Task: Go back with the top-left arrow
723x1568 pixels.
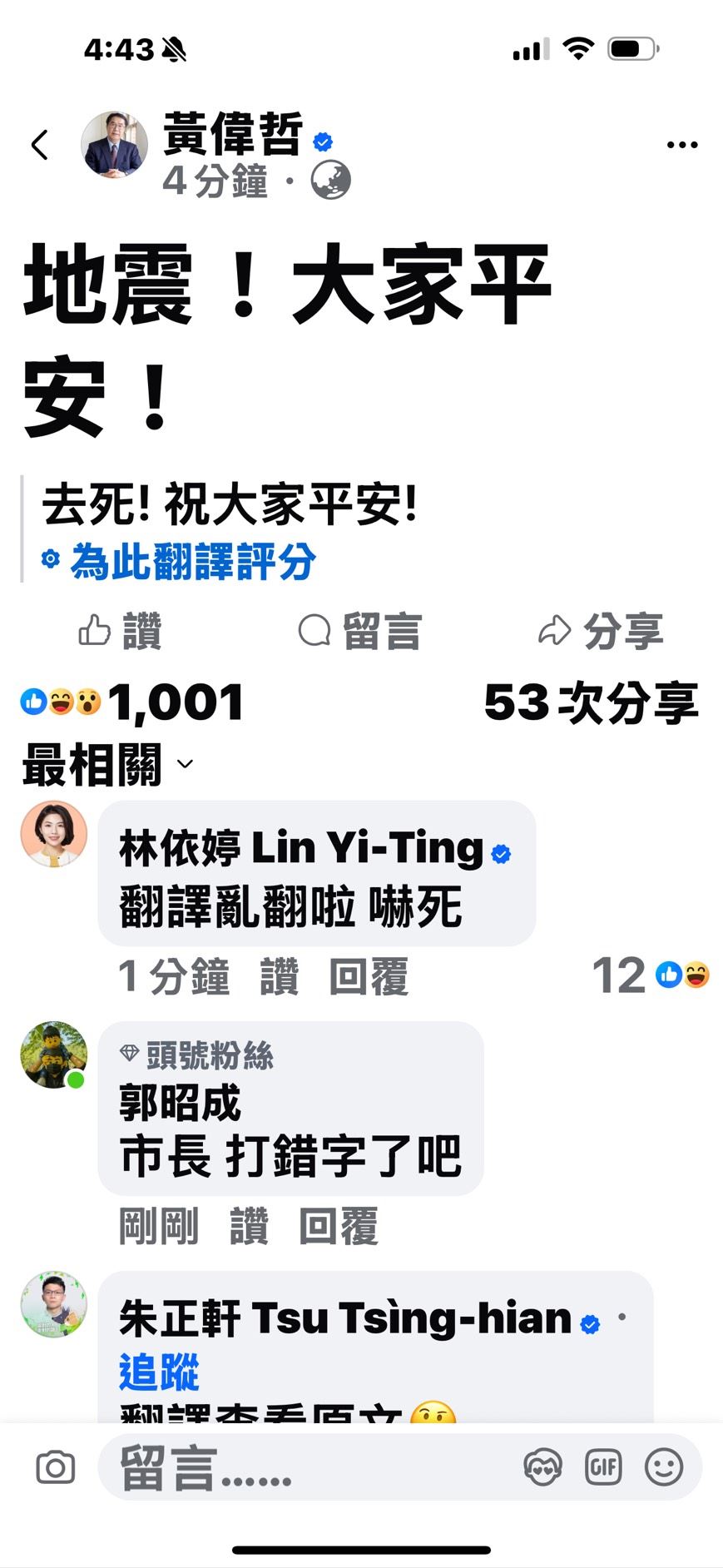Action: pos(39,145)
